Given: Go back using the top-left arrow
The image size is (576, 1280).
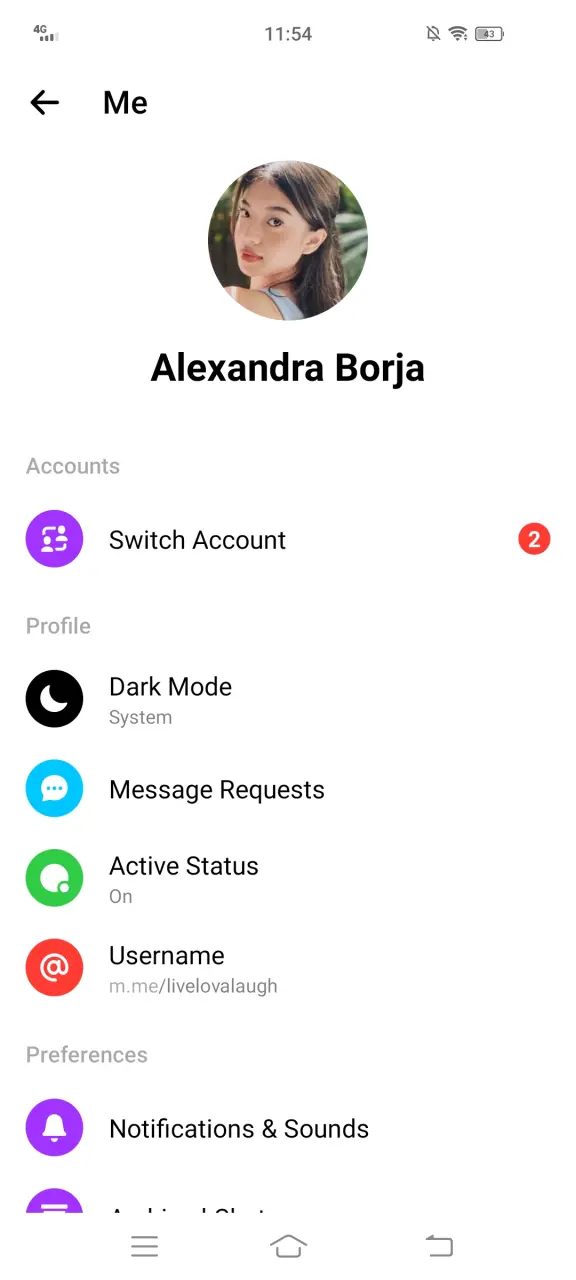Looking at the screenshot, I should pos(45,102).
